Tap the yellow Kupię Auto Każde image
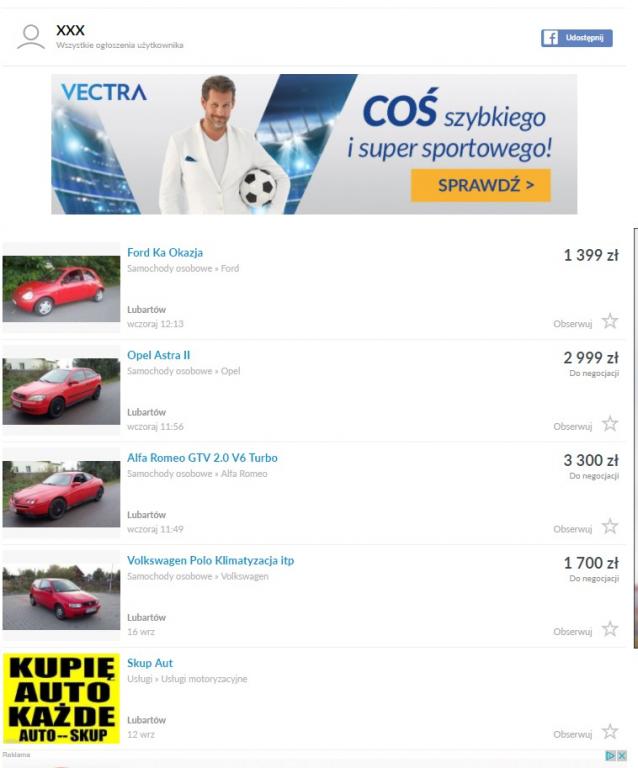 [61, 699]
